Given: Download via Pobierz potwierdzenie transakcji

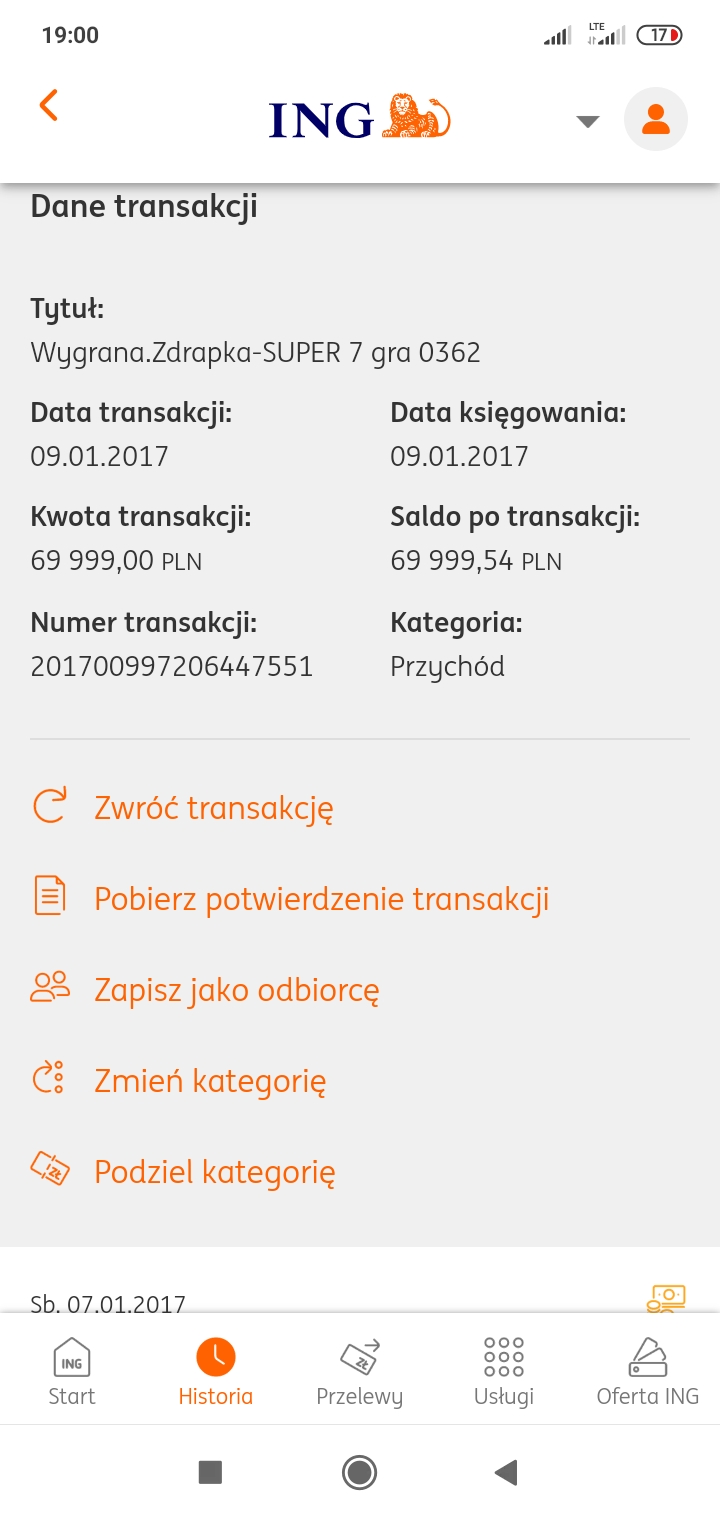Looking at the screenshot, I should (x=321, y=898).
